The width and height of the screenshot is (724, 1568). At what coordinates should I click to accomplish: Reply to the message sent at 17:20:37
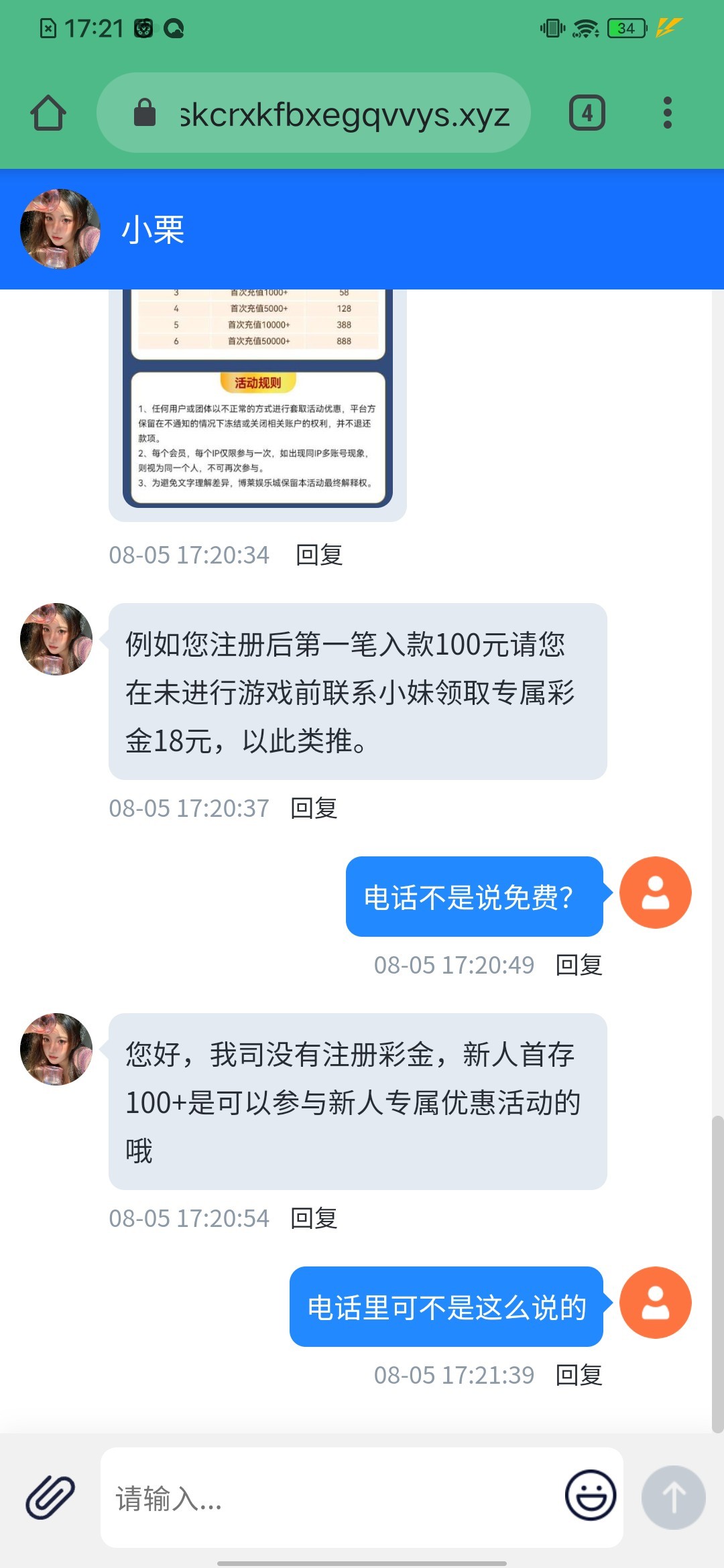point(314,808)
